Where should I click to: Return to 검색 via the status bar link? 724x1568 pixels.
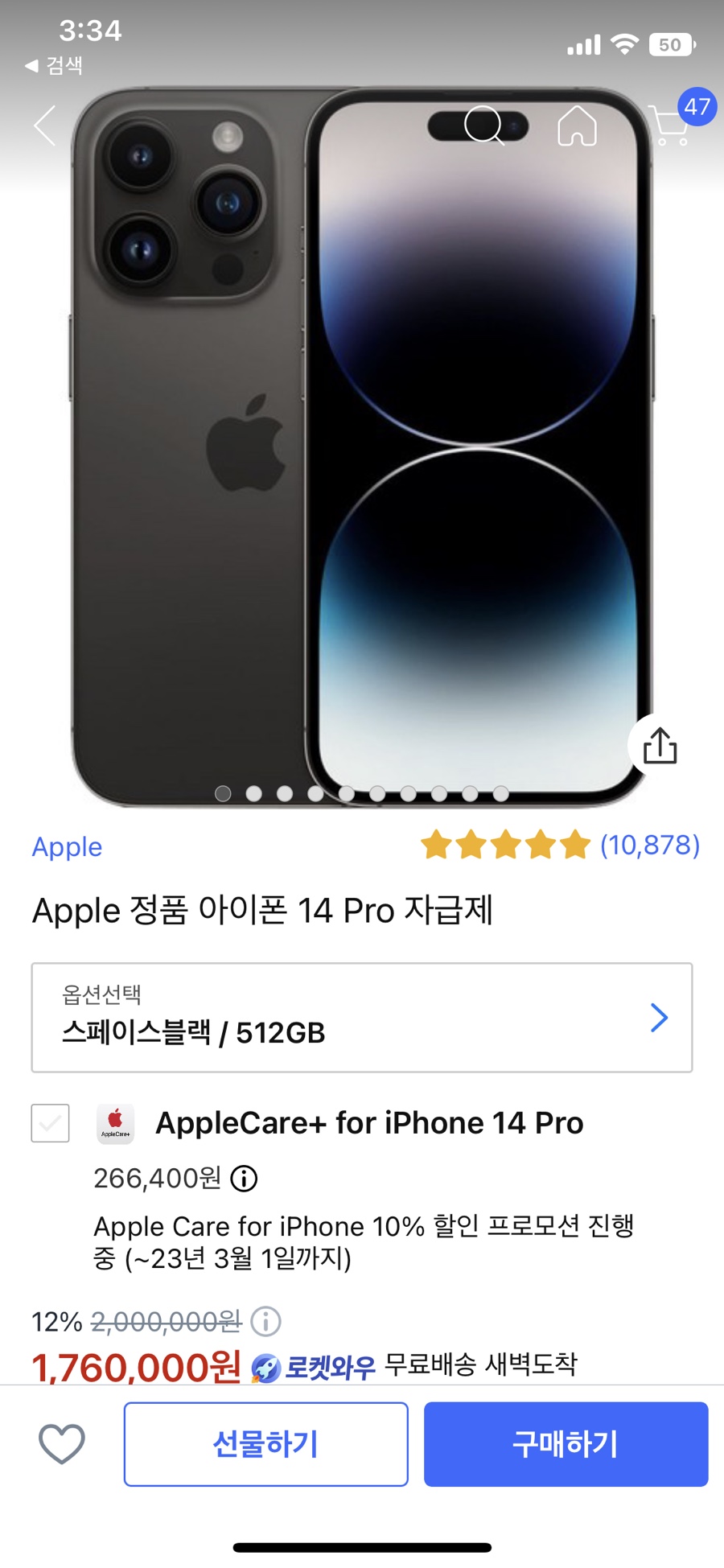(x=54, y=65)
